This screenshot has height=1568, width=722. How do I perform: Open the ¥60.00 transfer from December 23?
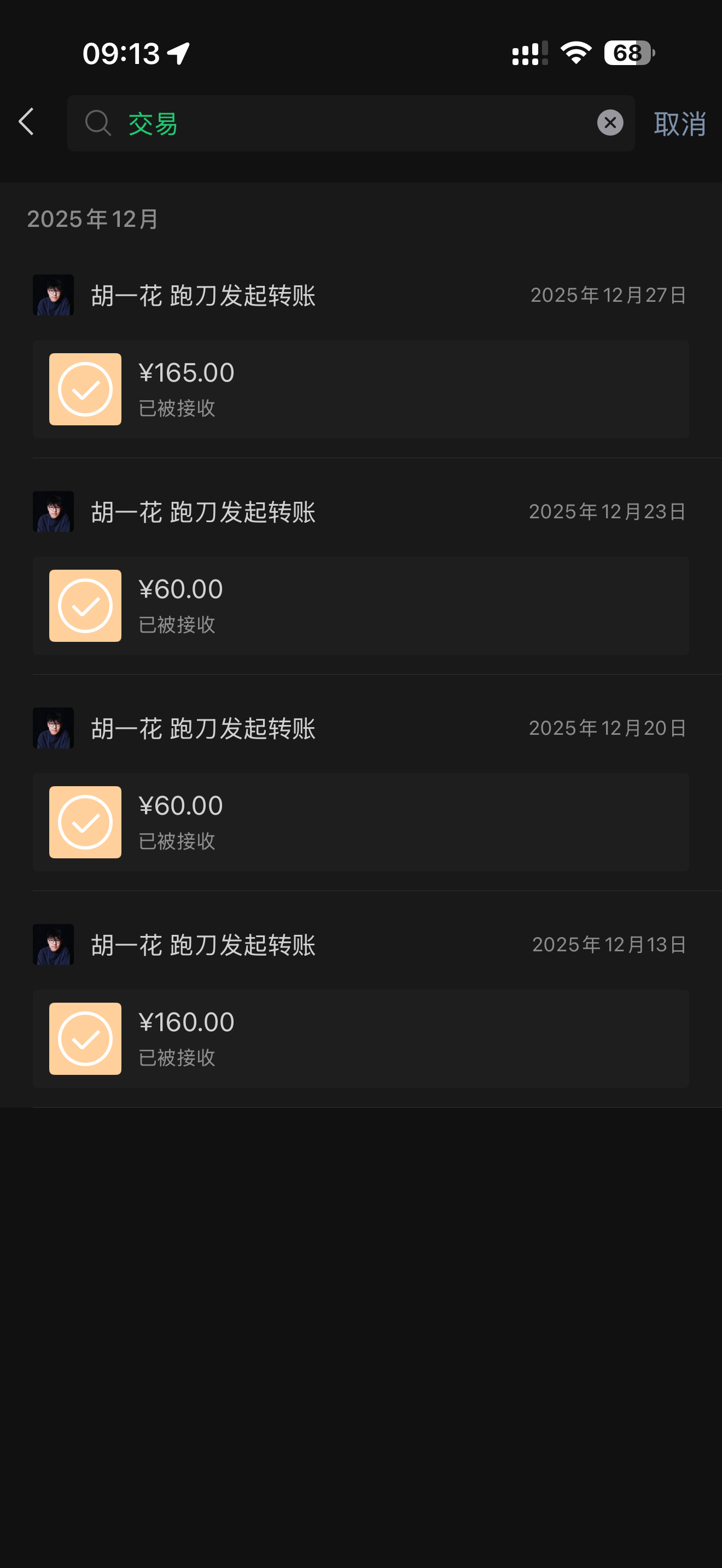point(360,606)
